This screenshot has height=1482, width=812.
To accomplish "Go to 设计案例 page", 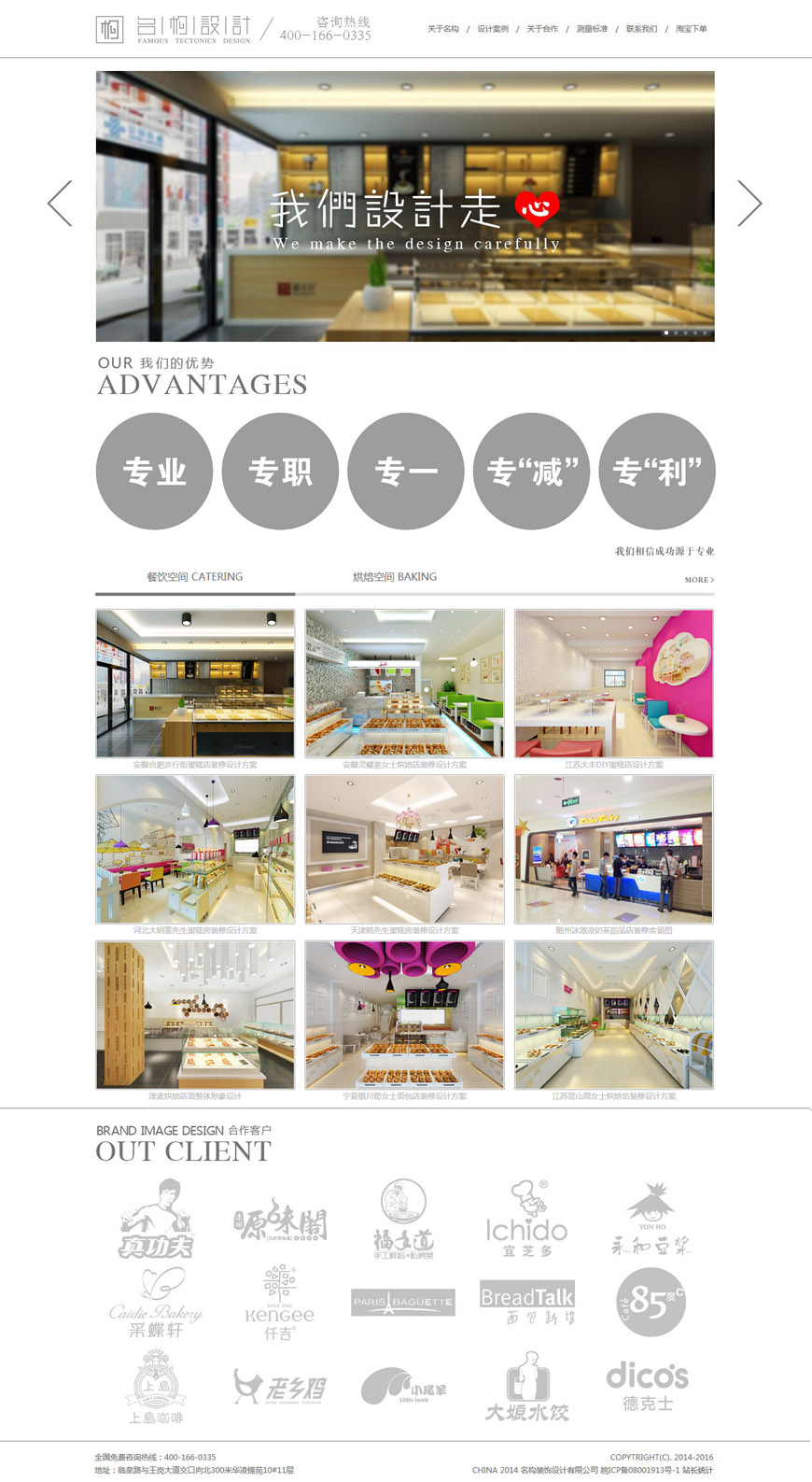I will point(493,29).
